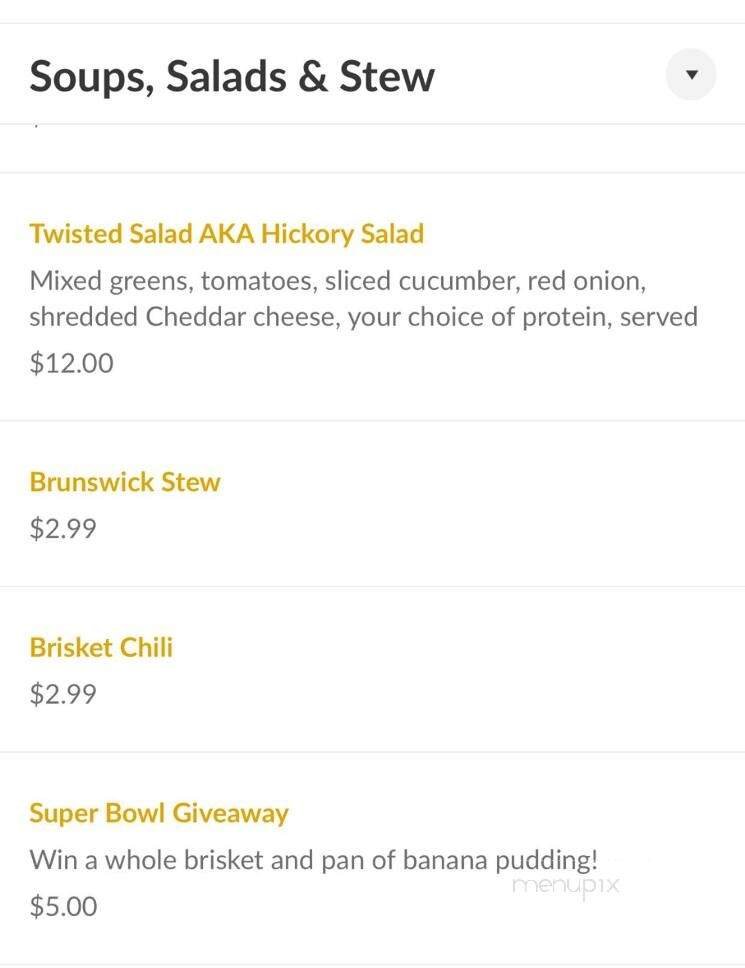The height and width of the screenshot is (968, 745).
Task: View the Super Bowl Giveaway entry
Action: click(158, 813)
